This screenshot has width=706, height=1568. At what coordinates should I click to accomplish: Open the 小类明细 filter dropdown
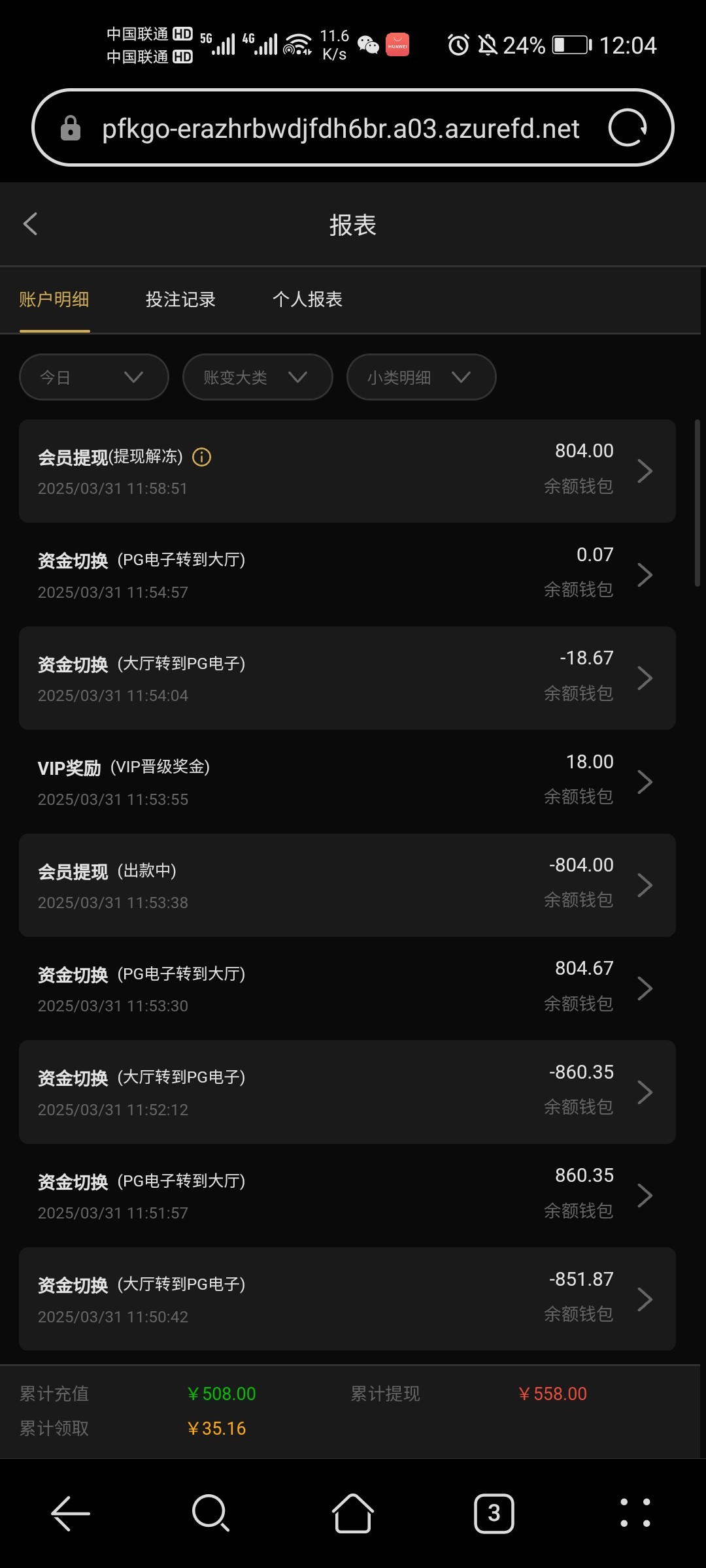pos(420,378)
